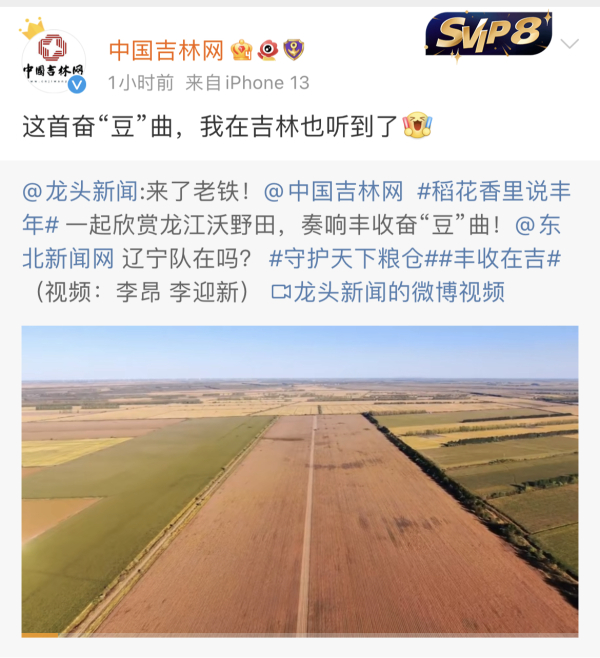The height and width of the screenshot is (658, 600).
Task: Open 中国吉林网 profile avatar
Action: 53,60
